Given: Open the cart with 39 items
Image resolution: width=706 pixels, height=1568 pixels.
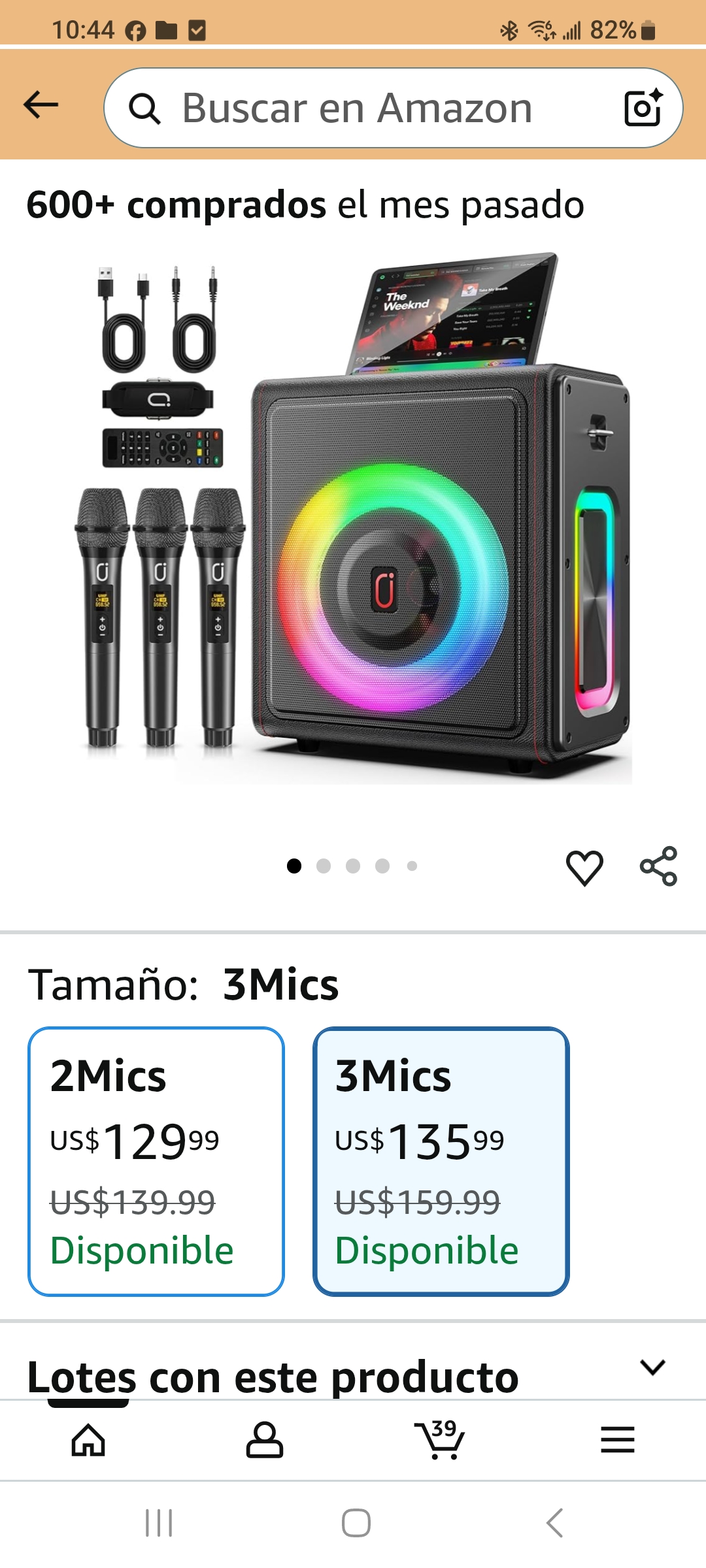Looking at the screenshot, I should (x=441, y=1440).
